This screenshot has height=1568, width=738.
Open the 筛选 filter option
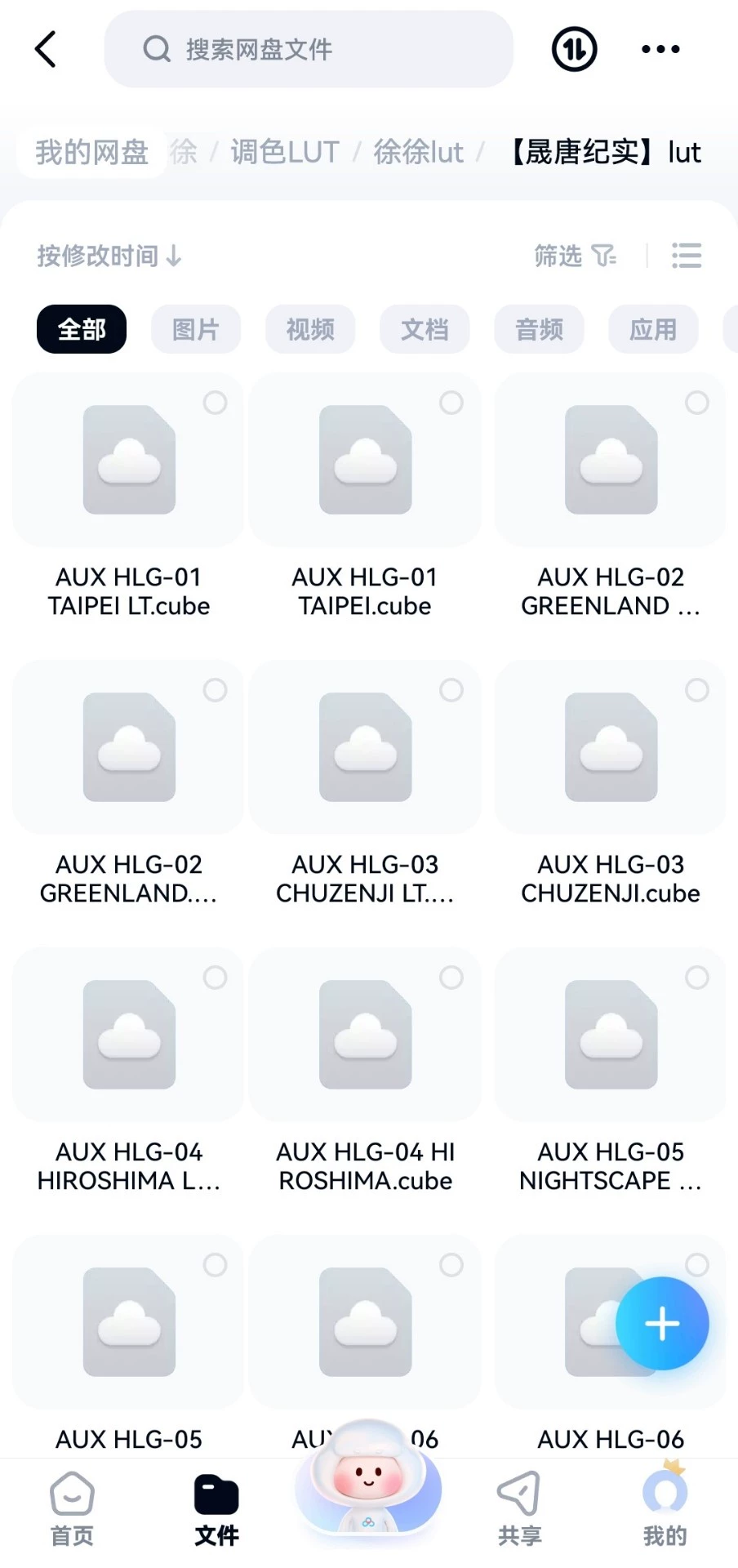[575, 256]
